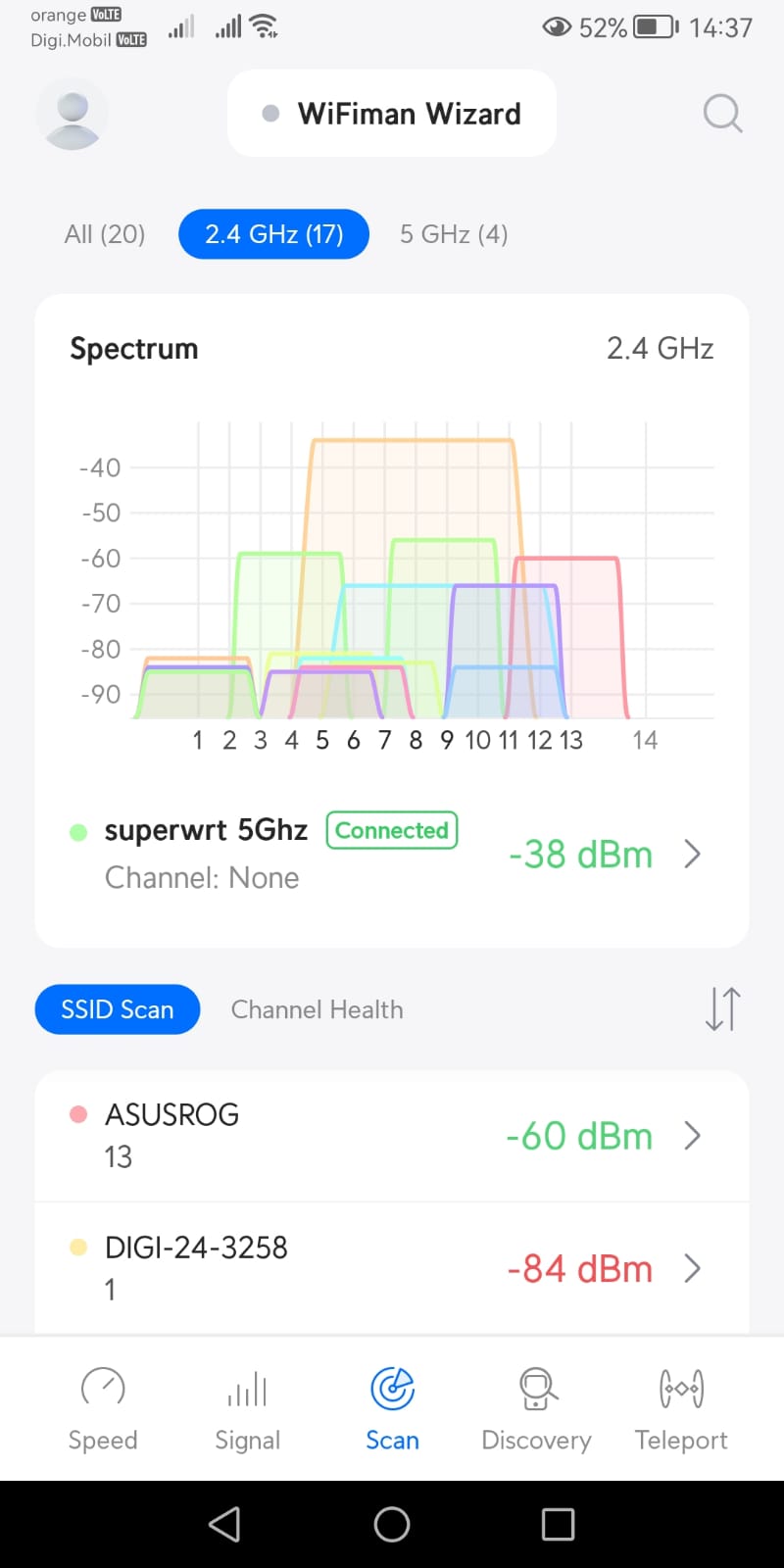This screenshot has width=784, height=1568.
Task: Show All (20) networks
Action: point(105,234)
